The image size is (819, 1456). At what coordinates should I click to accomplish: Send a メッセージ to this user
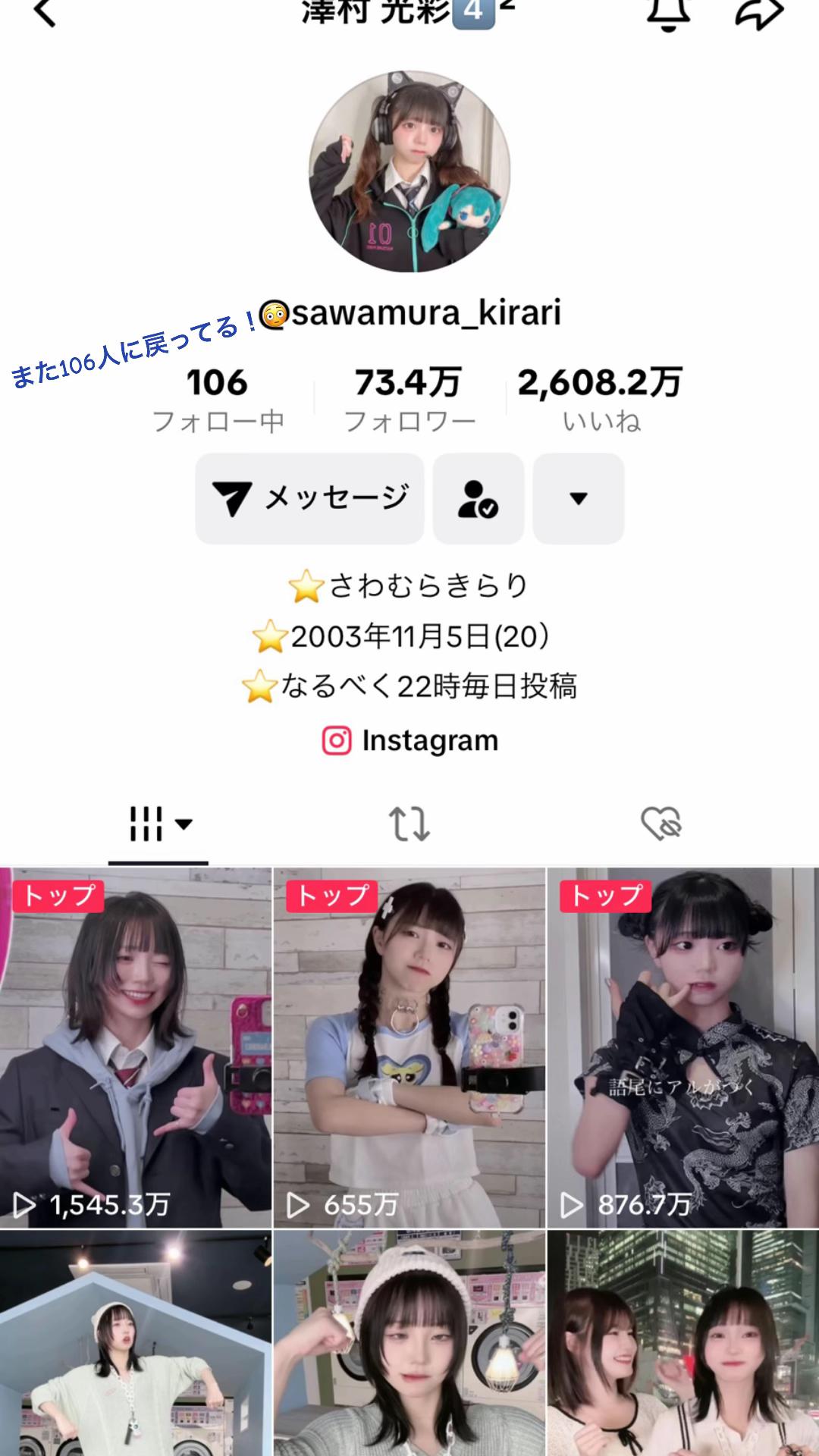(309, 498)
